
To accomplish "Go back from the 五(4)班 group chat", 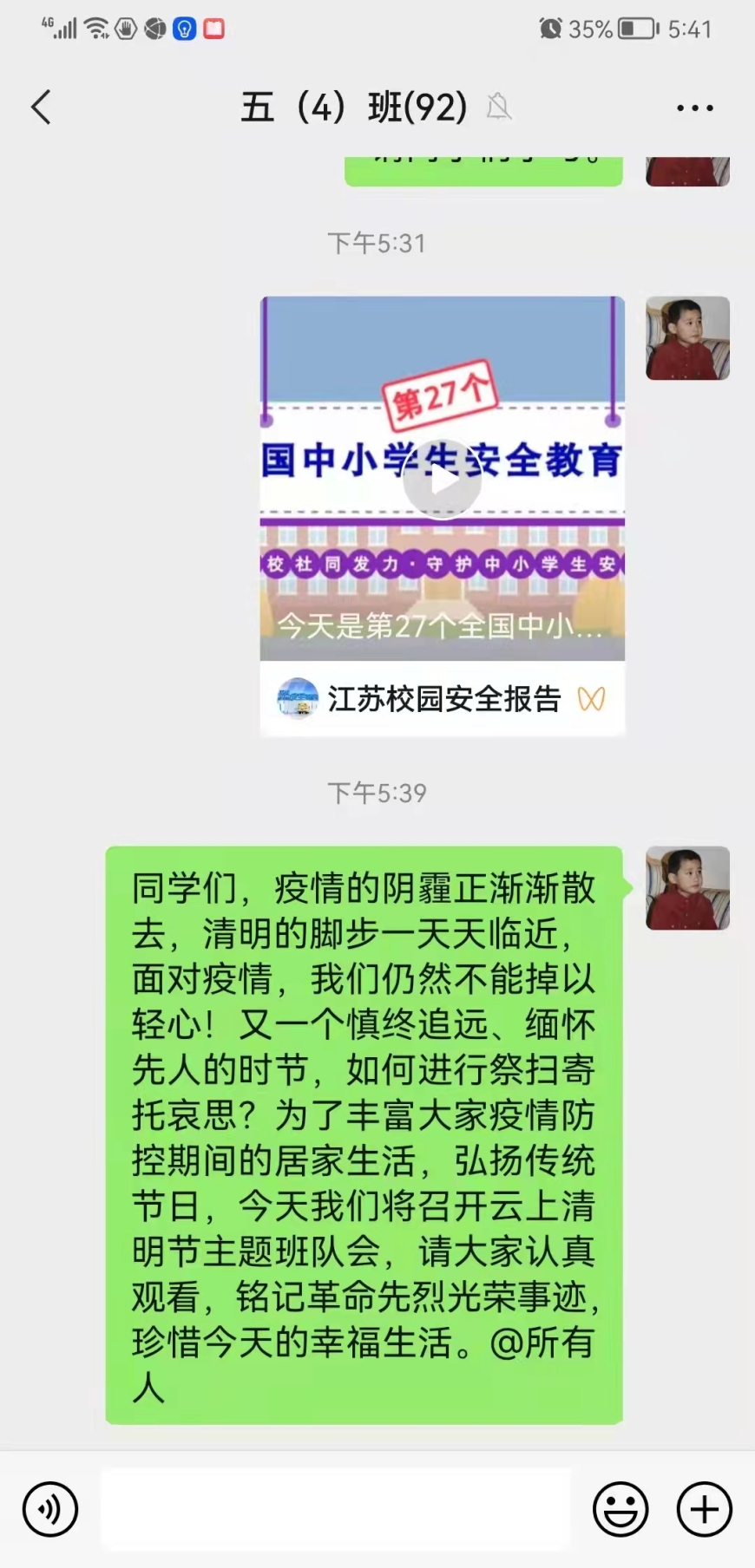I will click(41, 108).
